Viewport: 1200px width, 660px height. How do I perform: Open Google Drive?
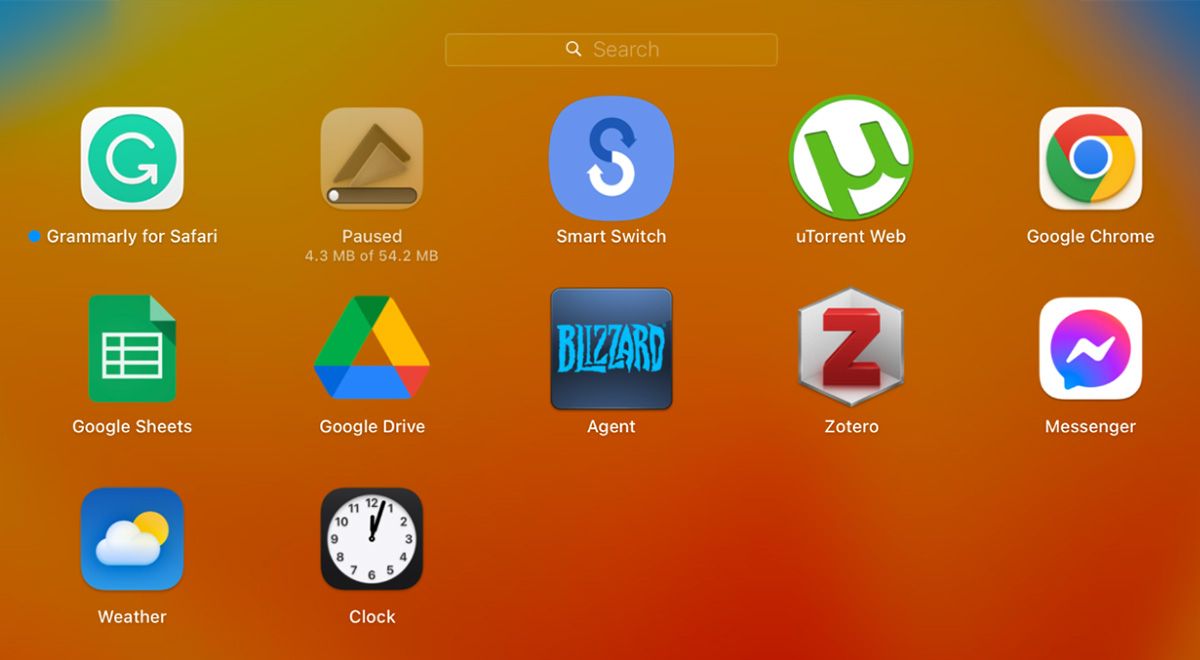372,348
